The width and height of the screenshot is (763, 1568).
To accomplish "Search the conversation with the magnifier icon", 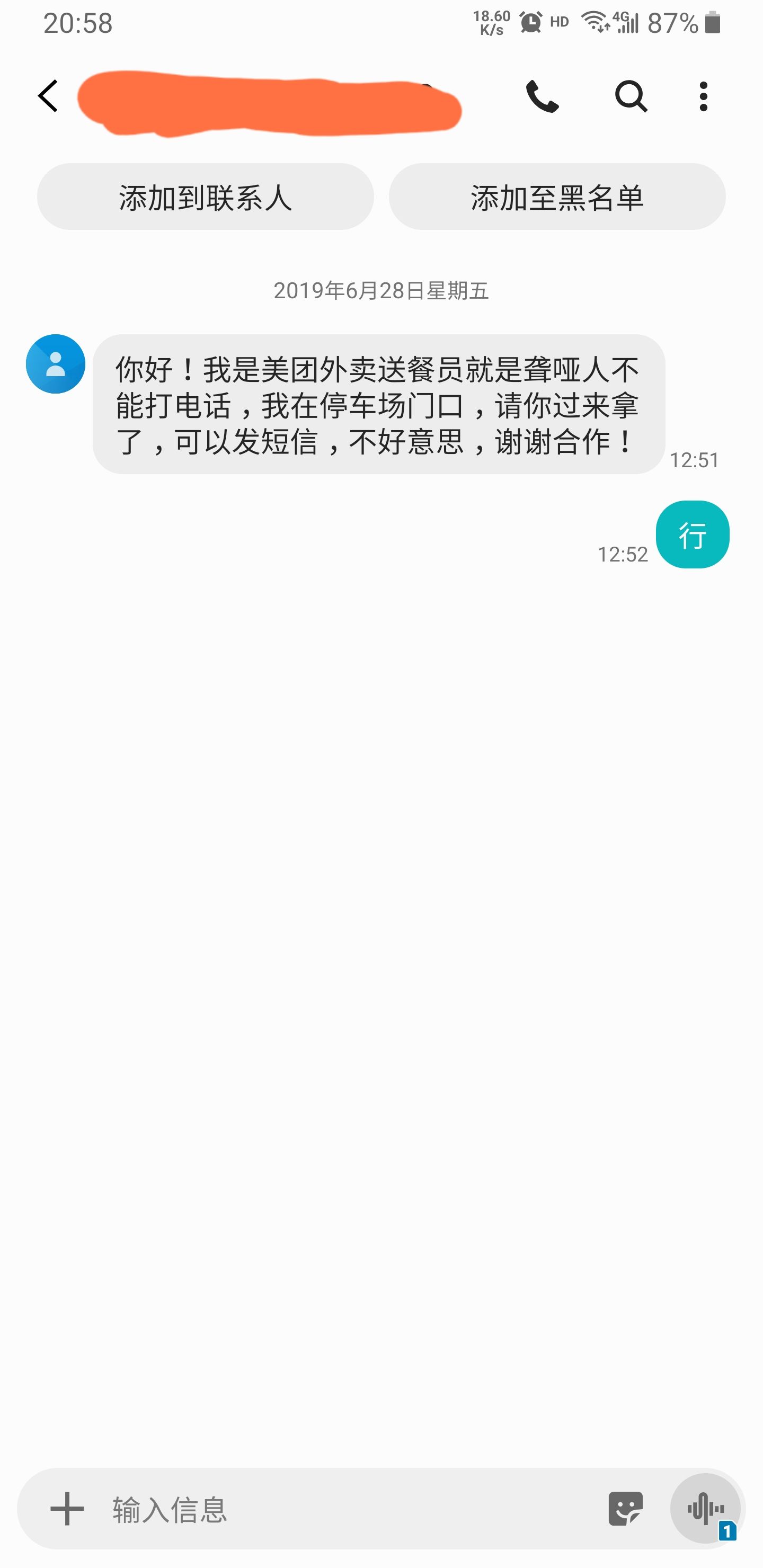I will point(631,96).
